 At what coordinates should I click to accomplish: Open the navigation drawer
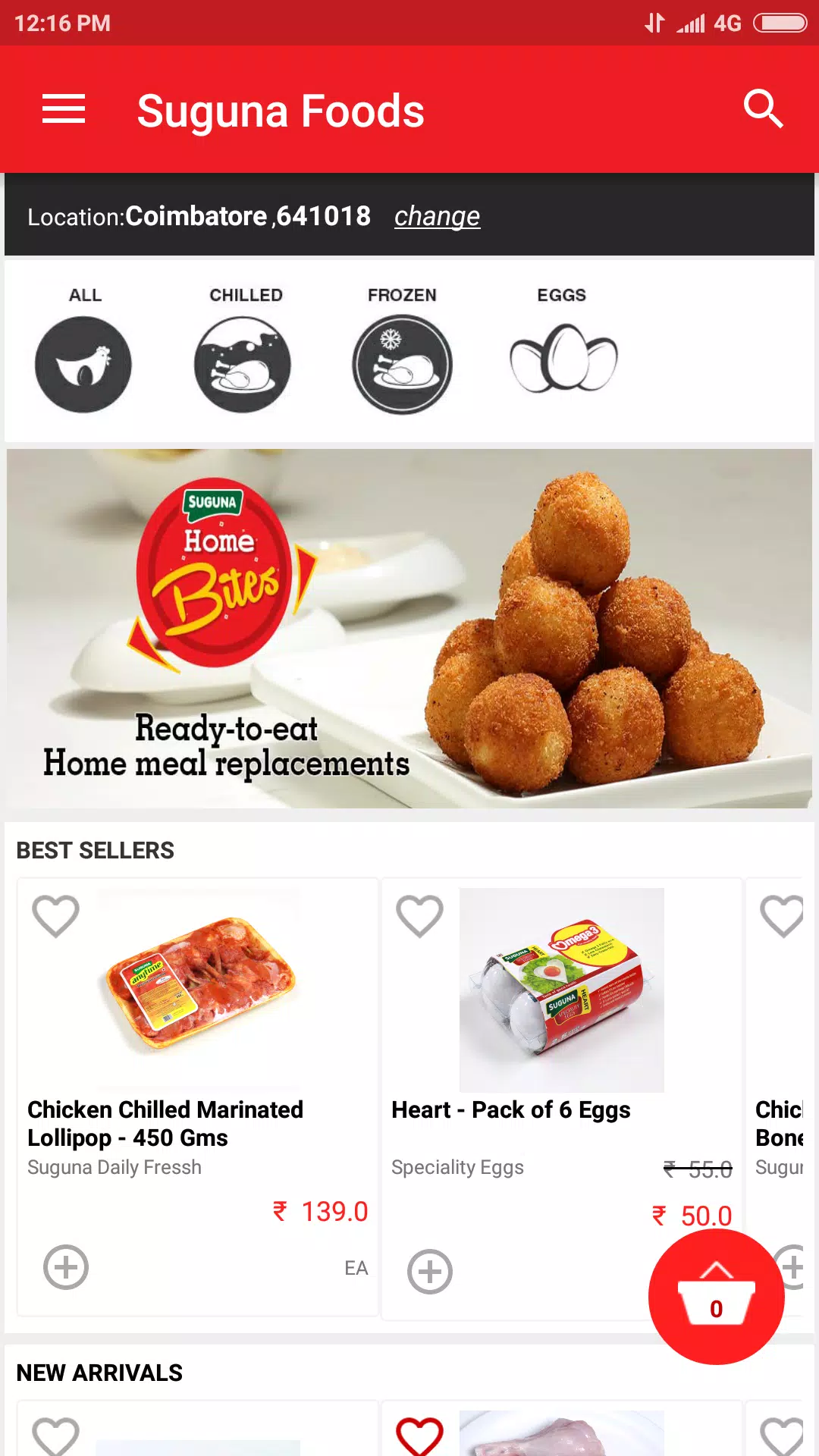(64, 109)
